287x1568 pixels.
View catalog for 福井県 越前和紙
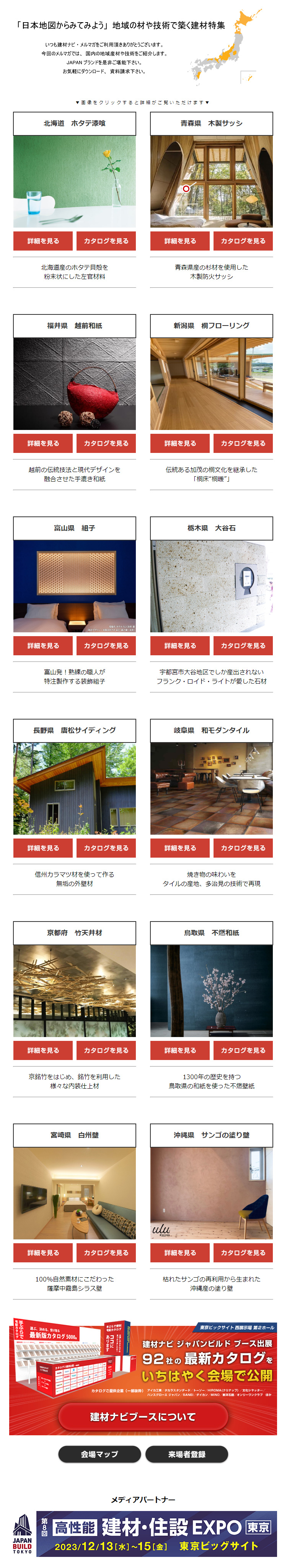pos(106,443)
